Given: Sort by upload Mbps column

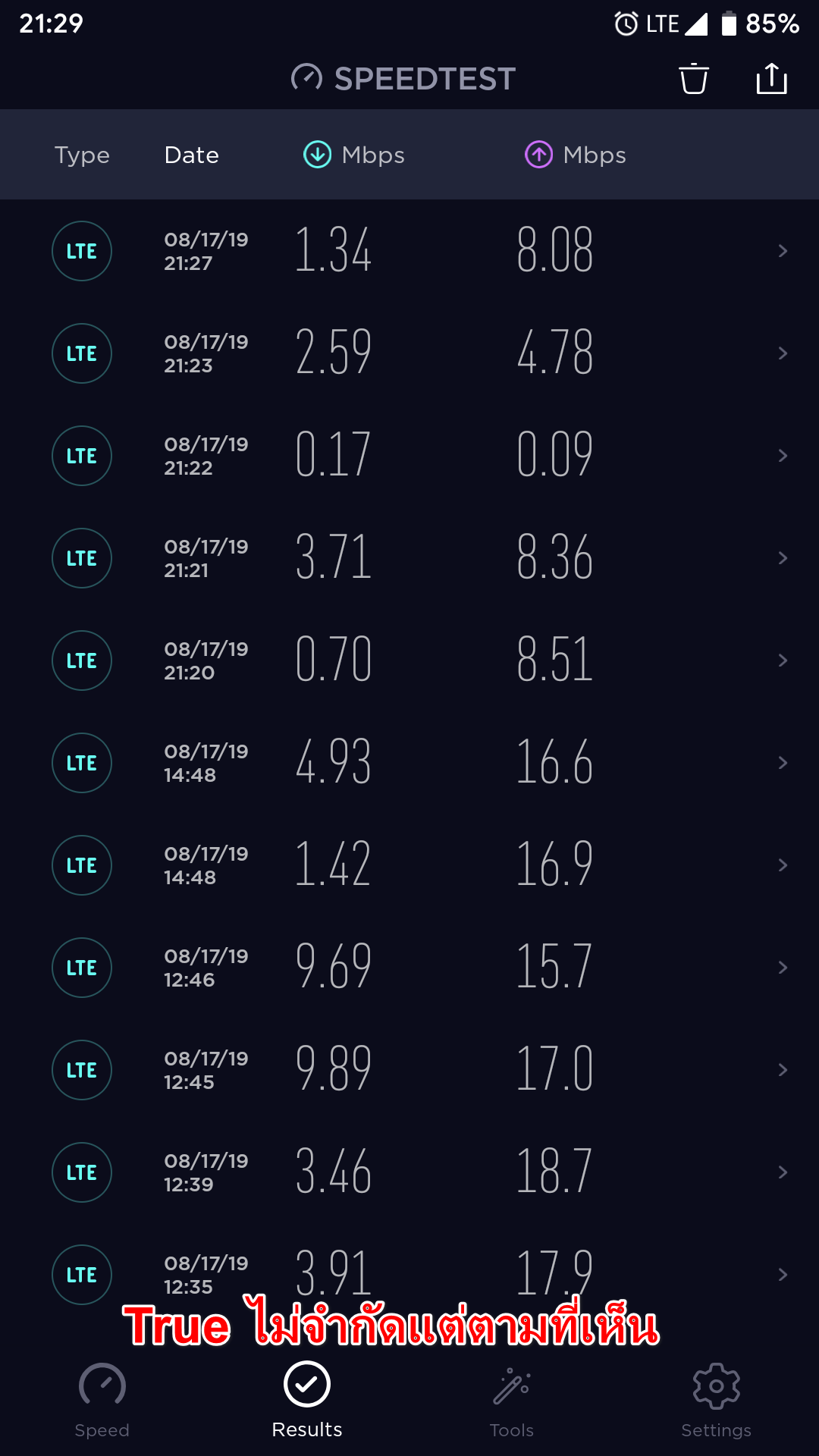Looking at the screenshot, I should pos(576,155).
